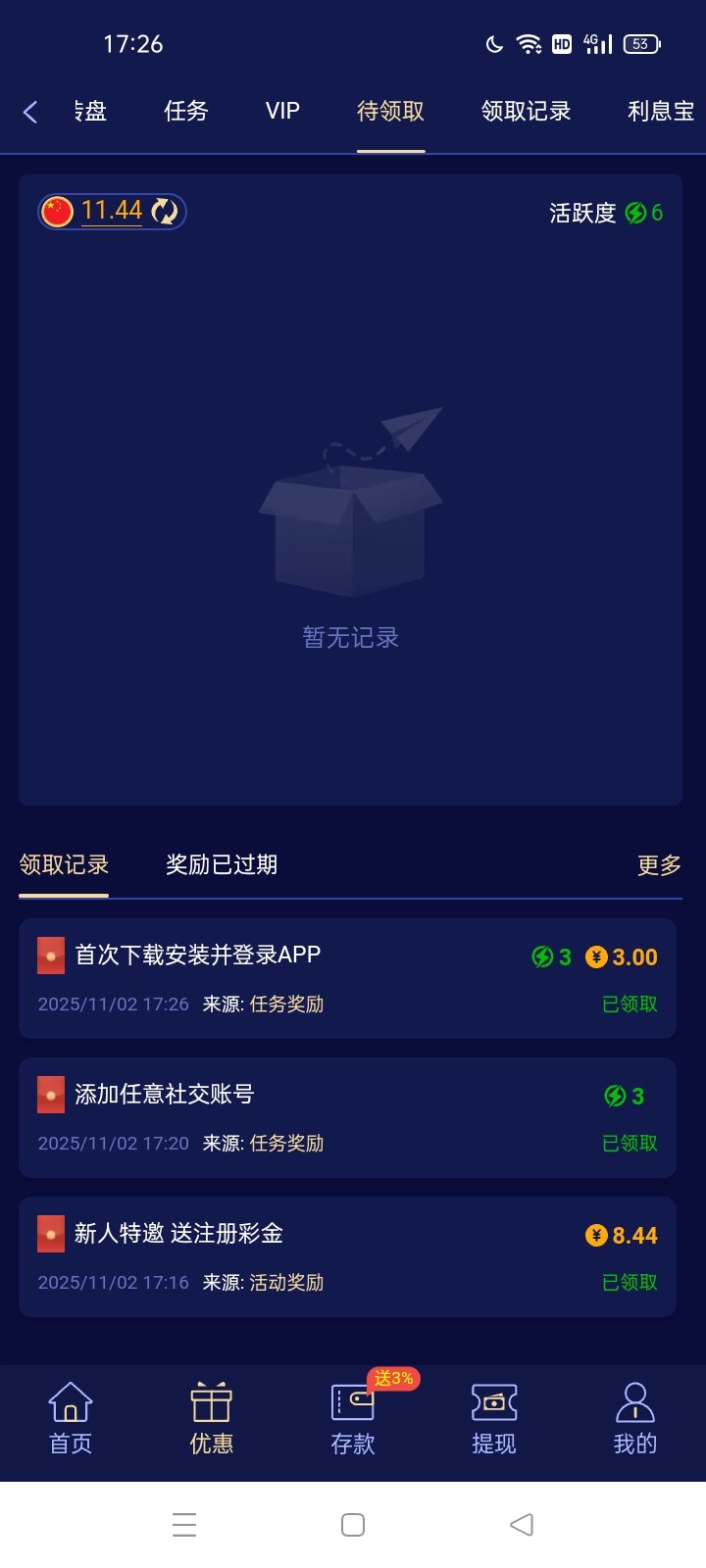Viewport: 706px width, 1568px height.
Task: Select the 奖励已过期 tab
Action: point(221,865)
